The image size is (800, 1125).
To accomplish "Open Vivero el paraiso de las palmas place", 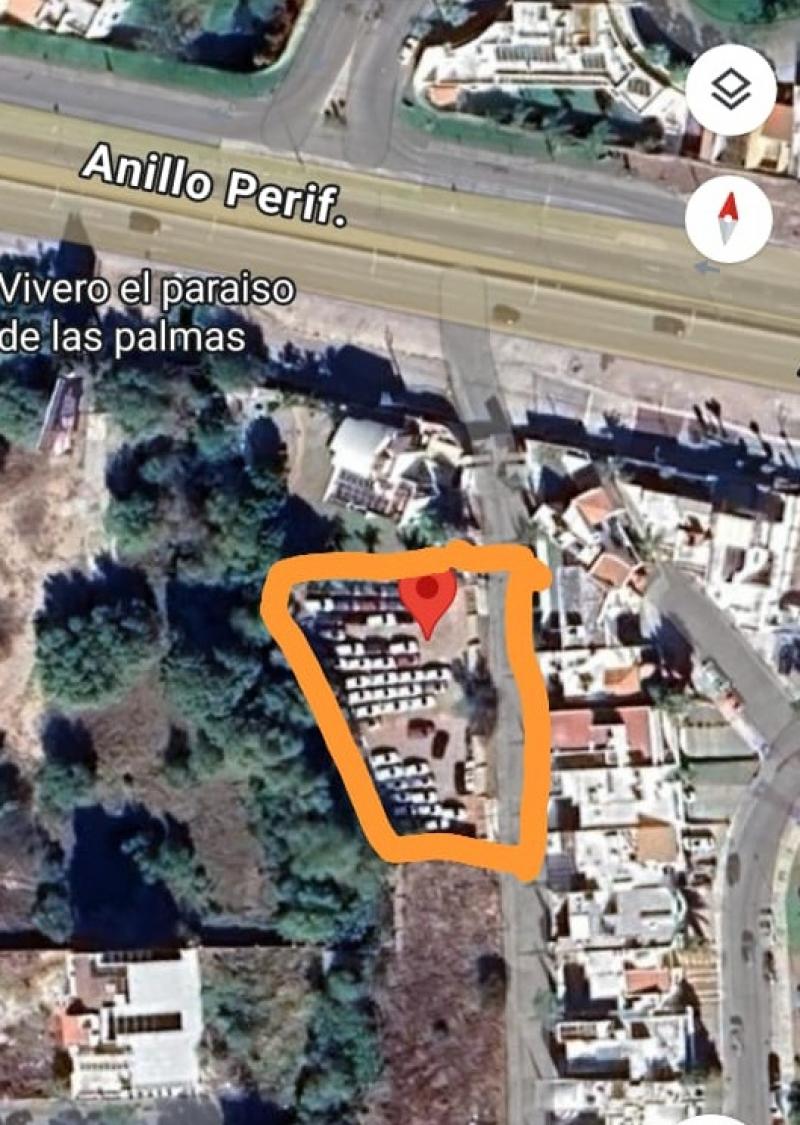I will [145, 313].
